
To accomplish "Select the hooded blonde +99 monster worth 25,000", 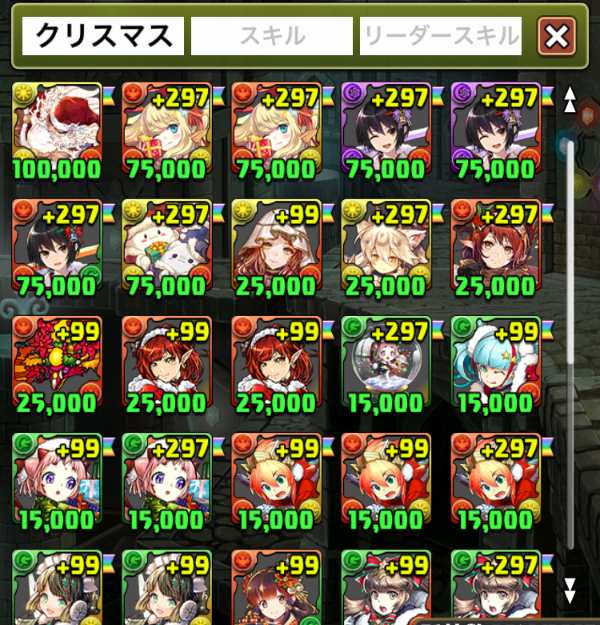I will (x=274, y=243).
